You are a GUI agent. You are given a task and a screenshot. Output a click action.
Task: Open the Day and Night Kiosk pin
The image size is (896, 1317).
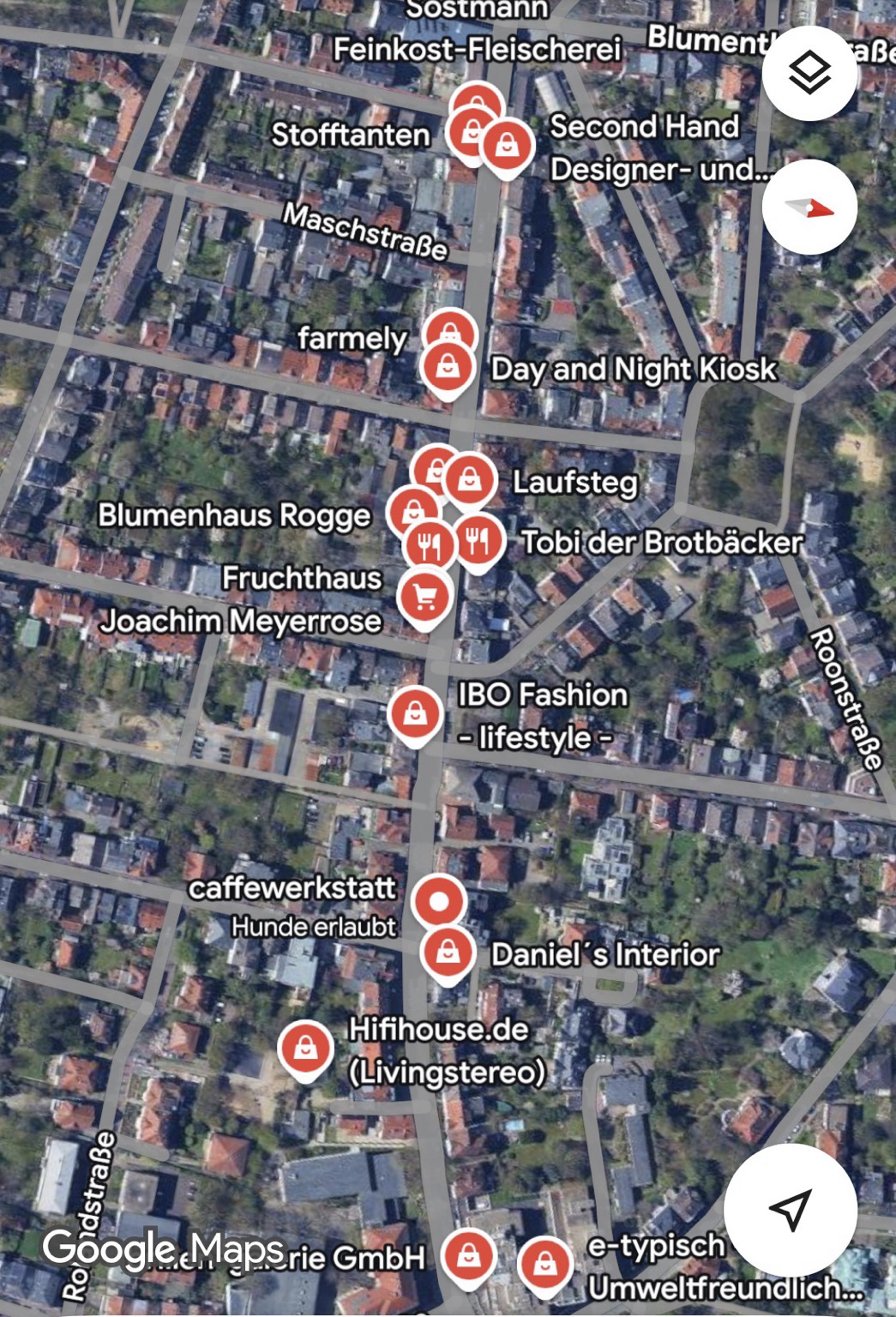click(448, 368)
